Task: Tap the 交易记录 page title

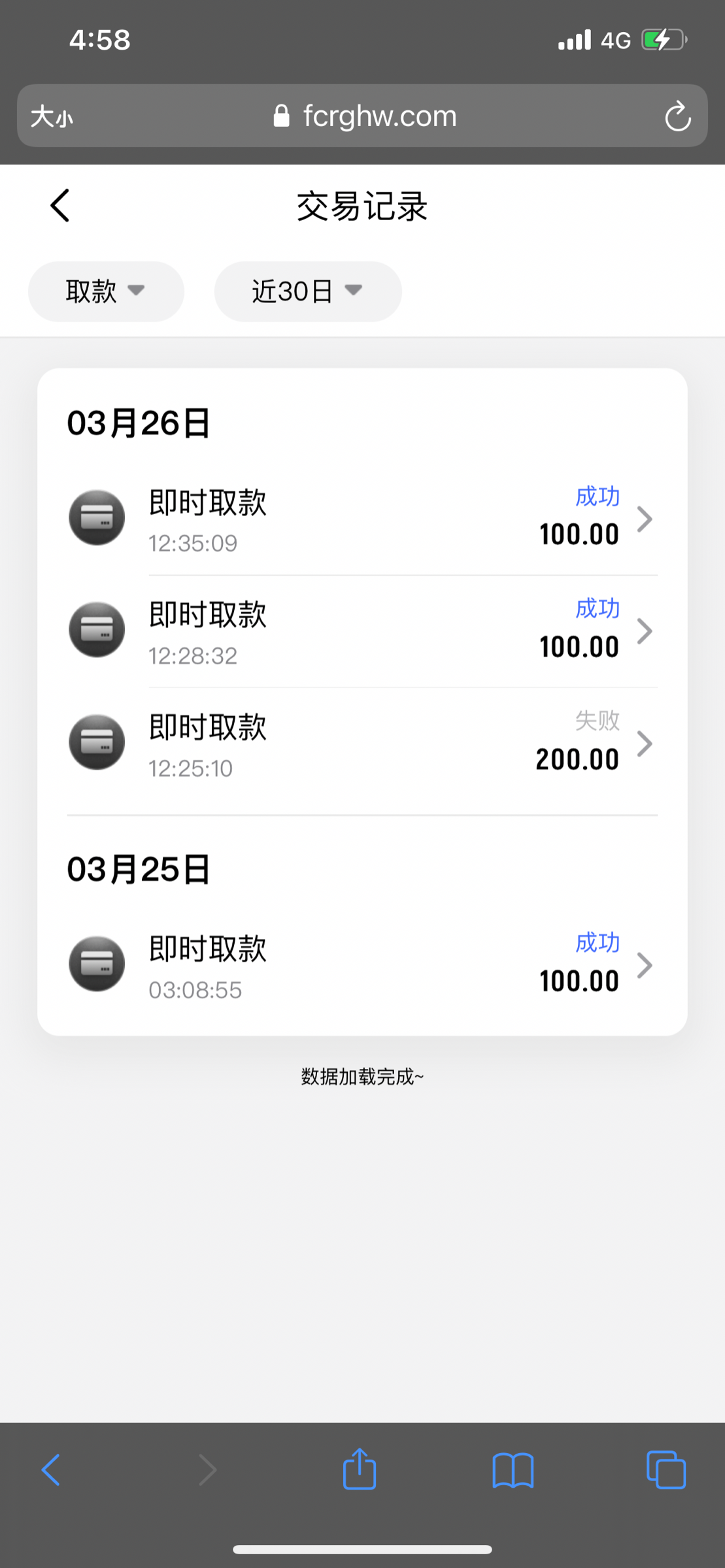Action: pyautogui.click(x=362, y=206)
